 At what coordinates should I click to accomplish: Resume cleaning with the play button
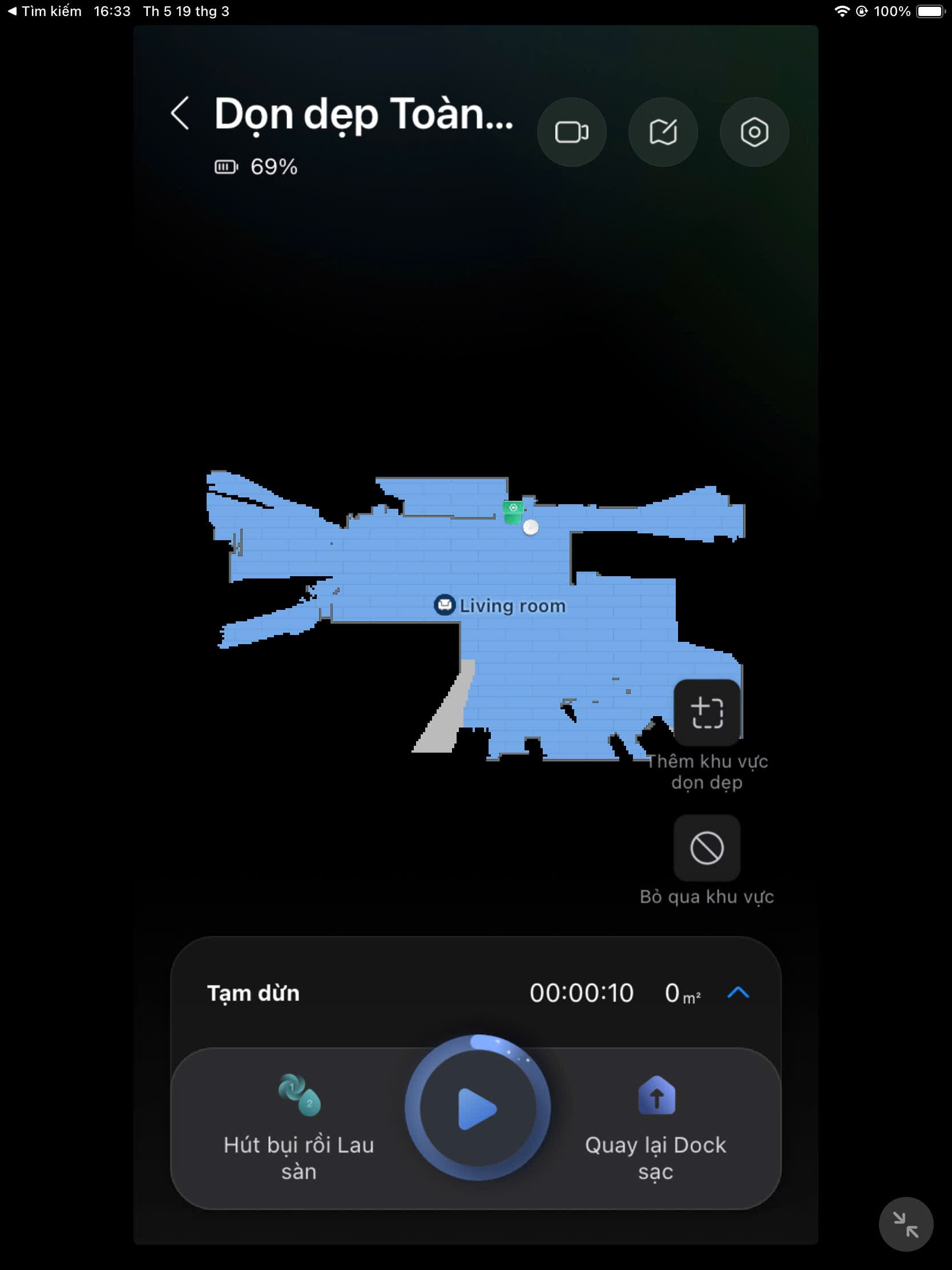[477, 1108]
